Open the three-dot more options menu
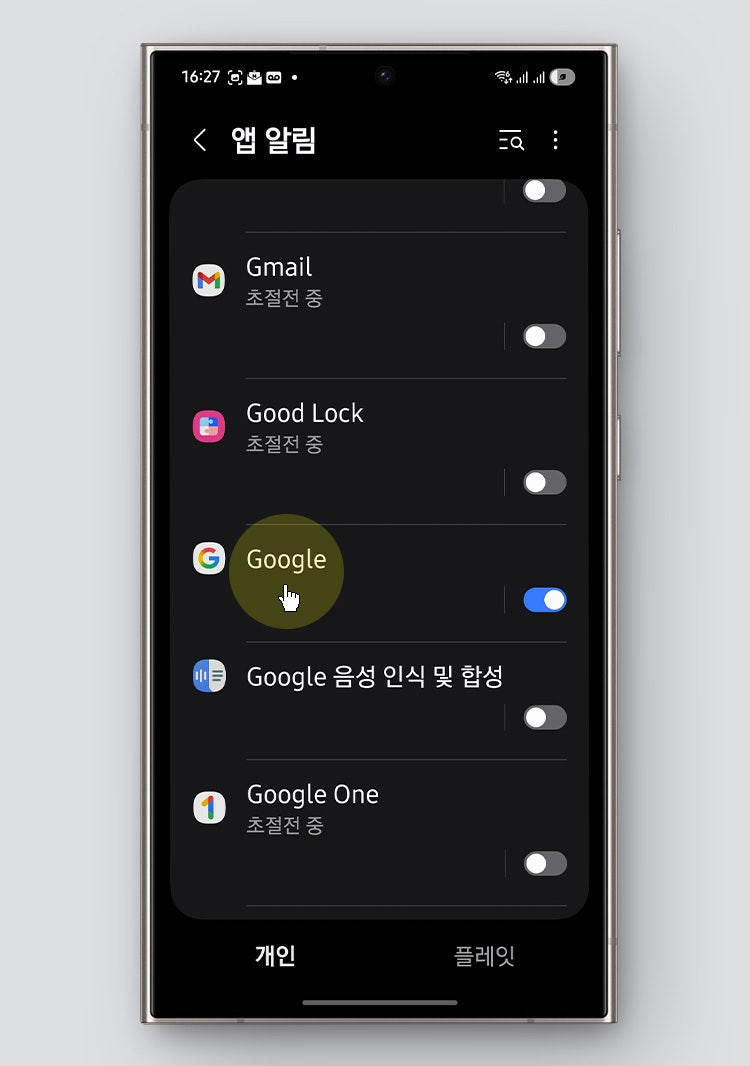Screen dimensions: 750x1066 pyautogui.click(x=556, y=142)
